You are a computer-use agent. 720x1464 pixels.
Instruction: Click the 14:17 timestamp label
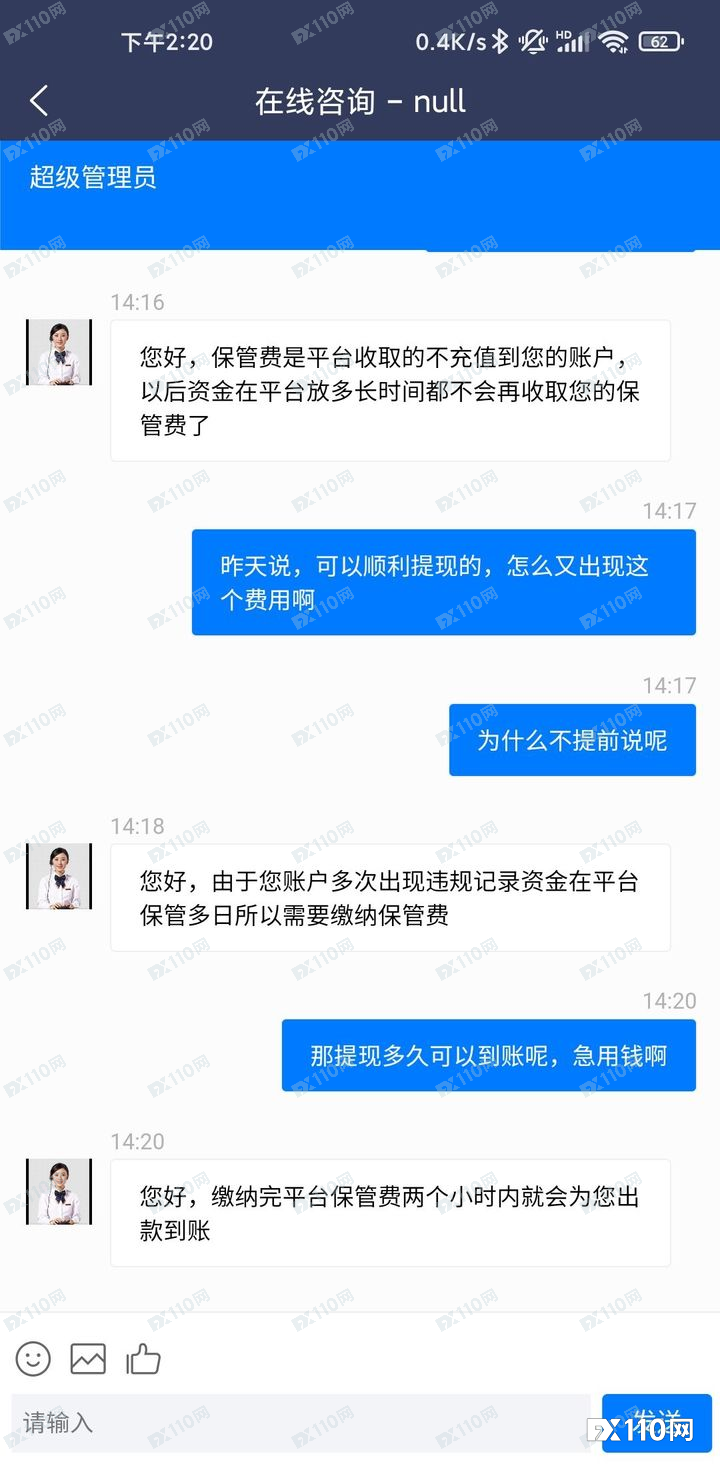tap(670, 510)
